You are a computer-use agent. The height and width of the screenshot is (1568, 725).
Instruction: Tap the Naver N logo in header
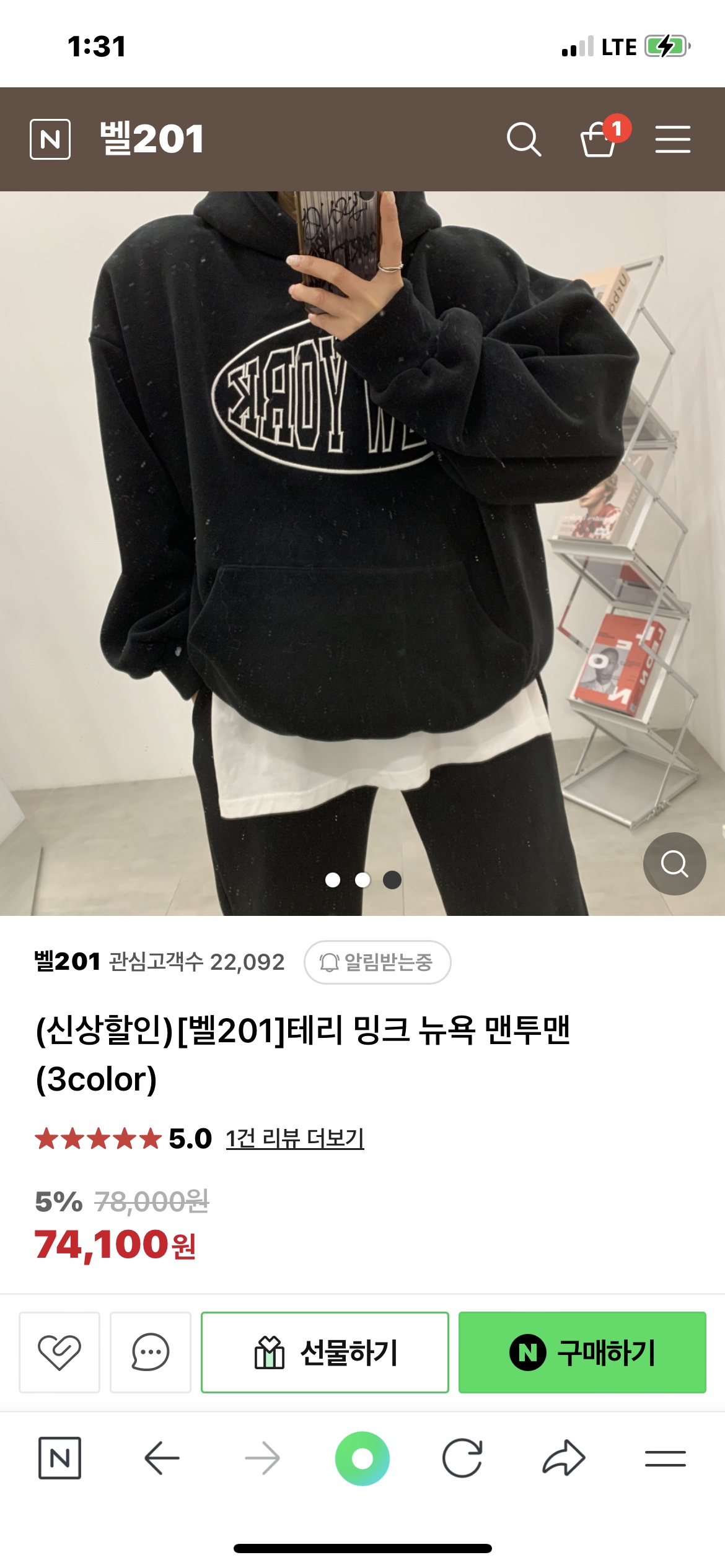pos(50,139)
